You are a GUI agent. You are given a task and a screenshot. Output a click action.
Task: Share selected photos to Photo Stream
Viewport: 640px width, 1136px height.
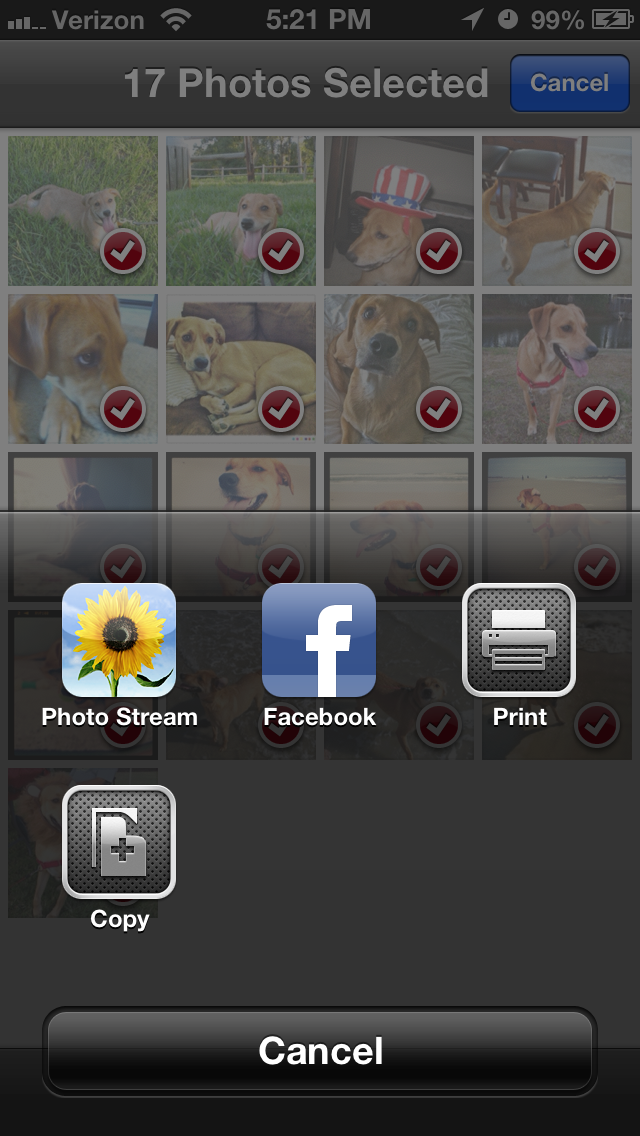tap(119, 641)
